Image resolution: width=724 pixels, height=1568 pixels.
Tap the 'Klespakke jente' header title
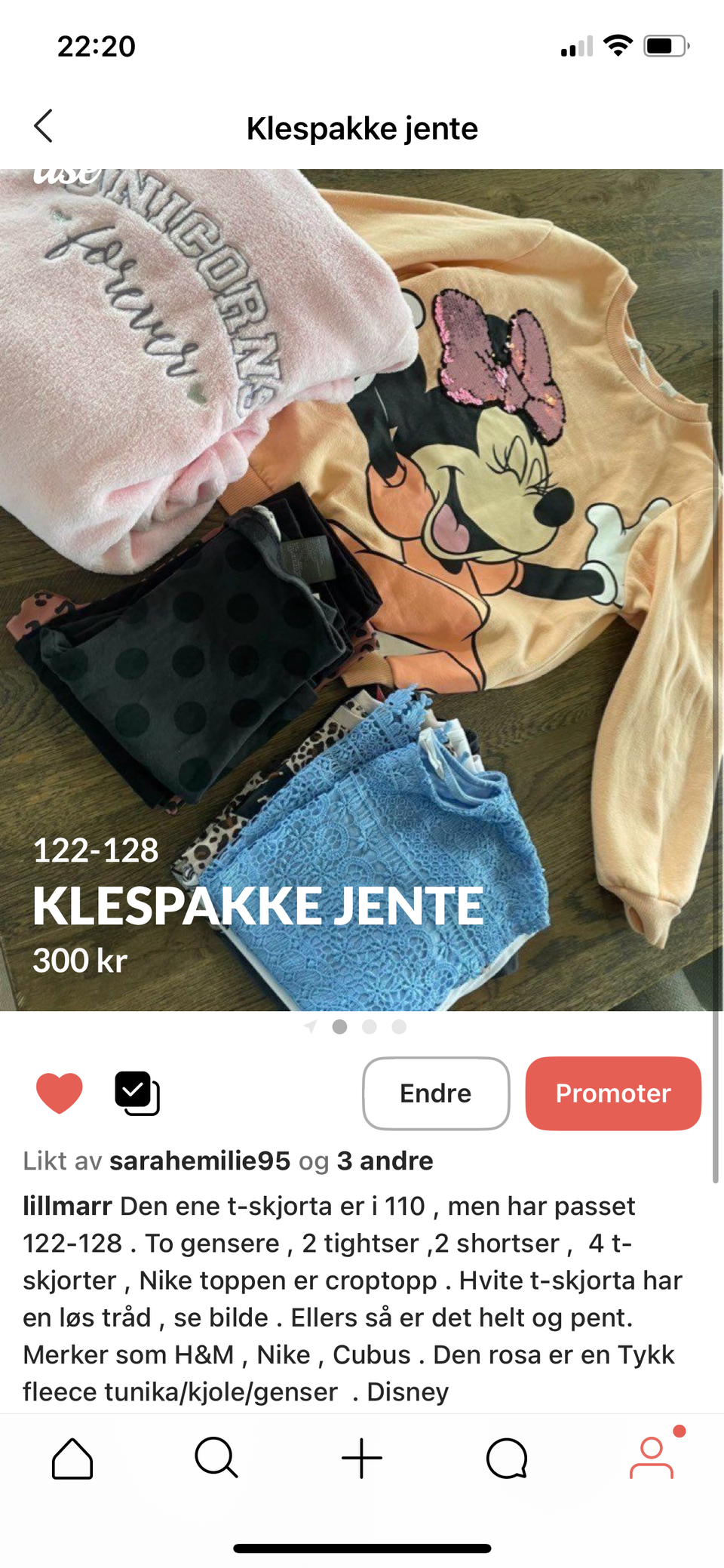(362, 128)
